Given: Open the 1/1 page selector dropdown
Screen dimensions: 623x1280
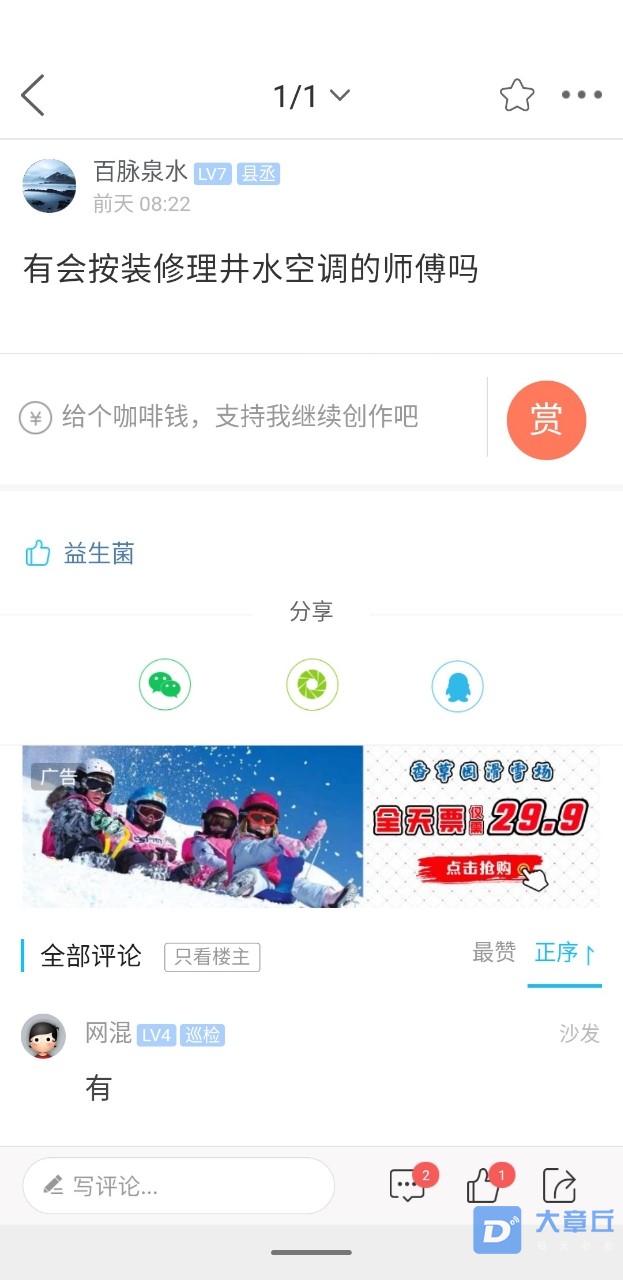Looking at the screenshot, I should coord(311,96).
